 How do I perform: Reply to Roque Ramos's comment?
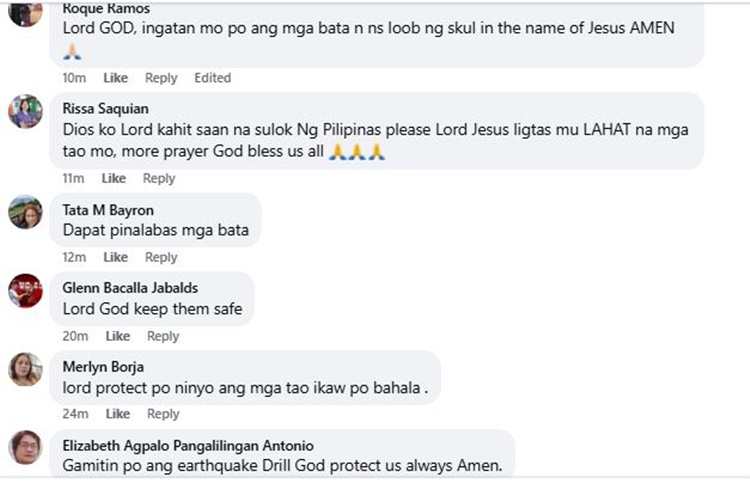click(x=161, y=78)
